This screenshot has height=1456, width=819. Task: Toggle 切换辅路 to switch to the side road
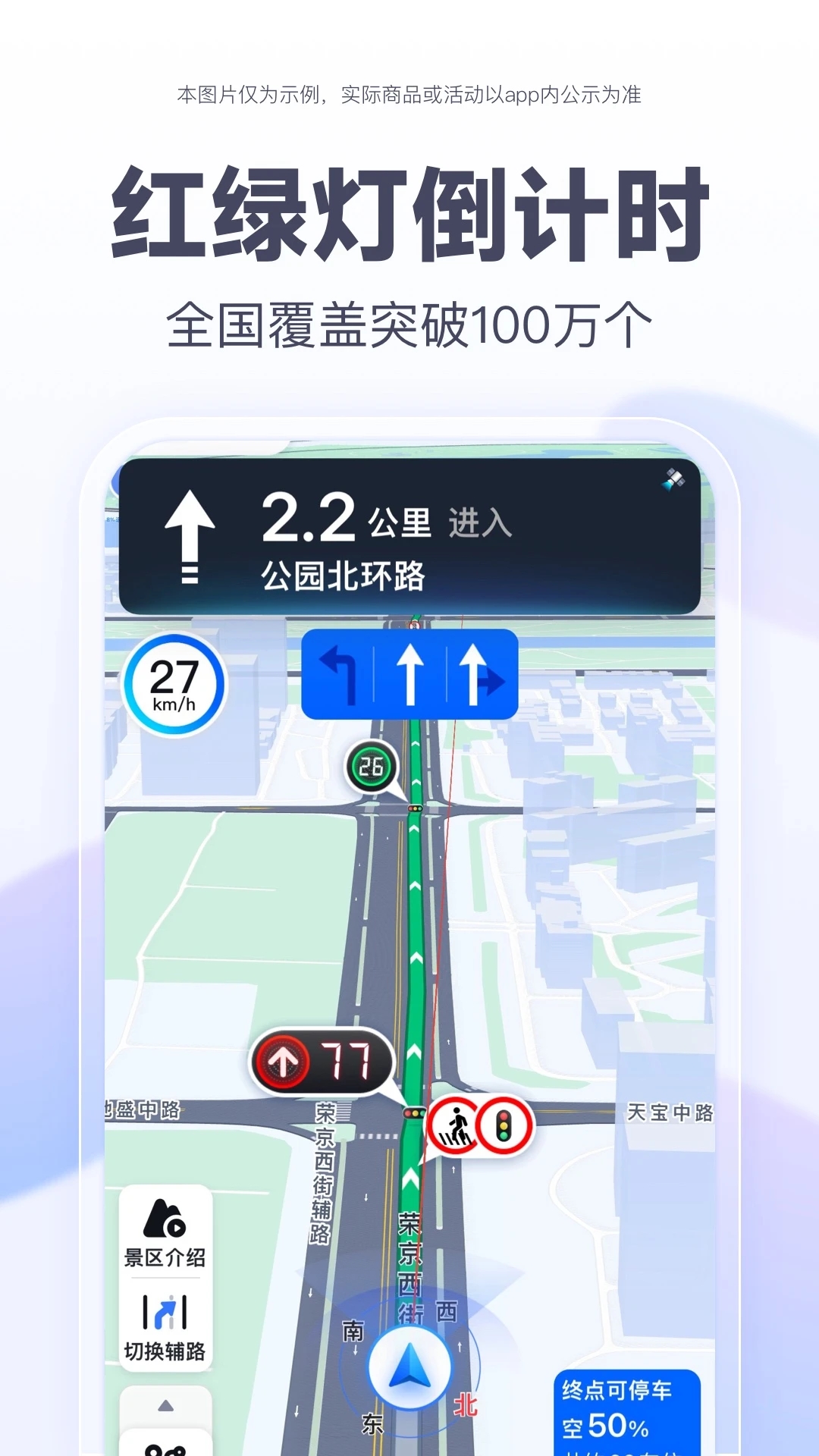[x=164, y=1323]
